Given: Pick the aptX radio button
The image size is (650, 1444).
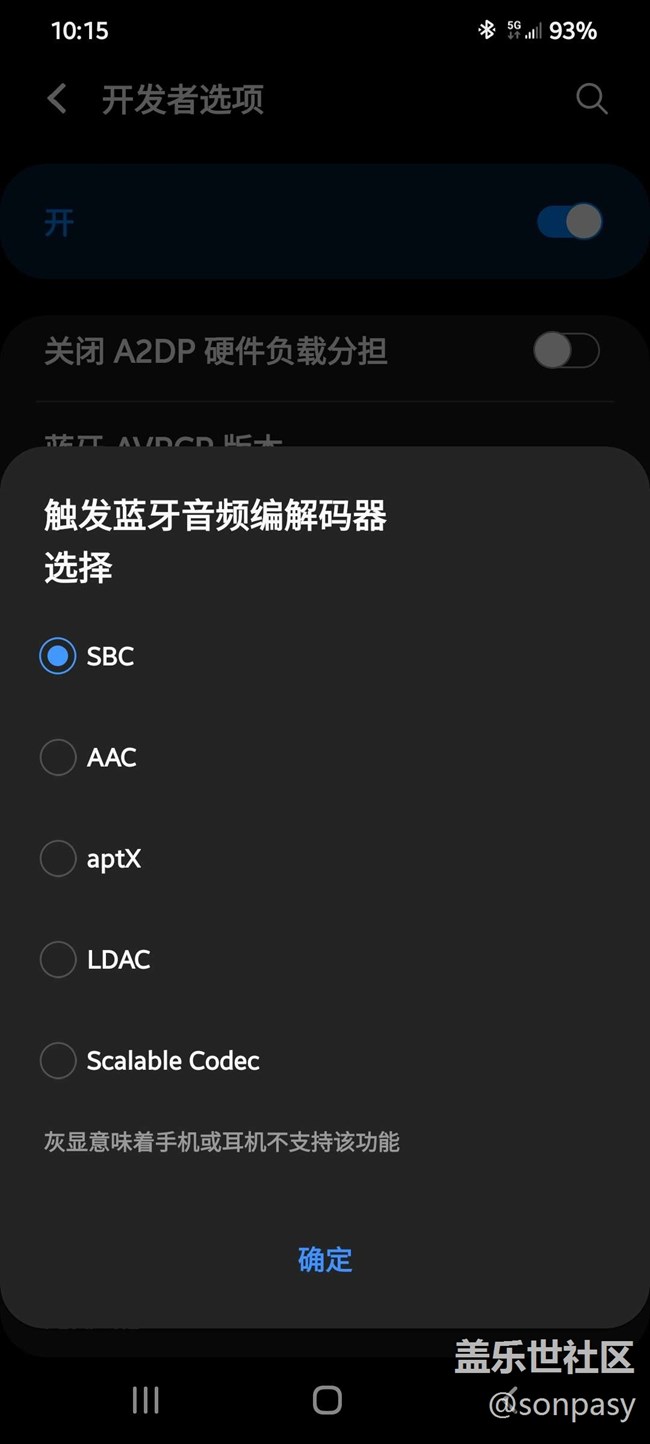Looking at the screenshot, I should tap(58, 858).
